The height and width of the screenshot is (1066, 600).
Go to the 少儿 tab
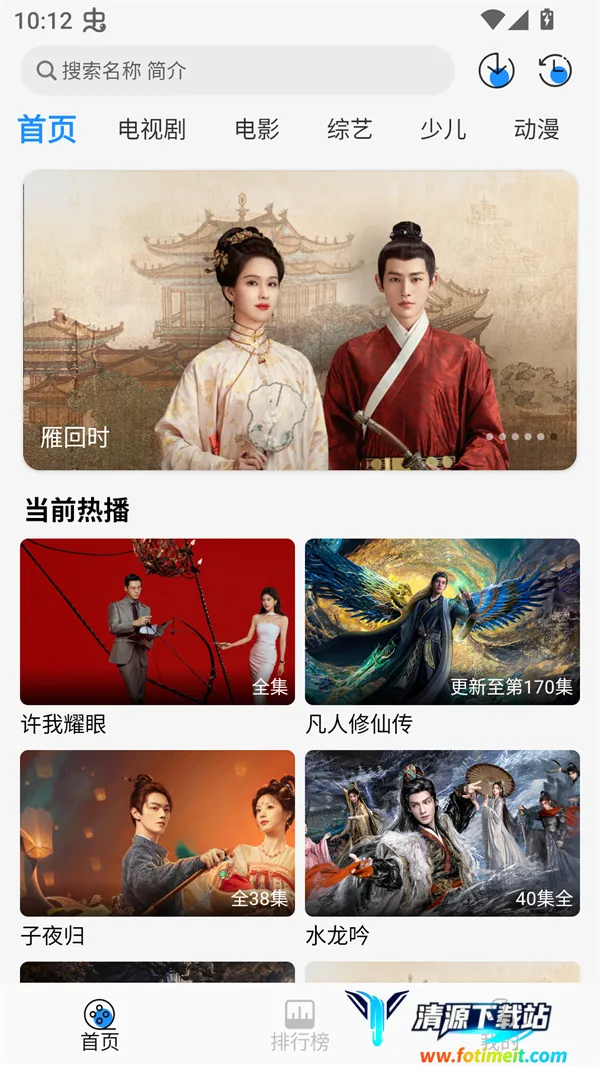coord(443,129)
